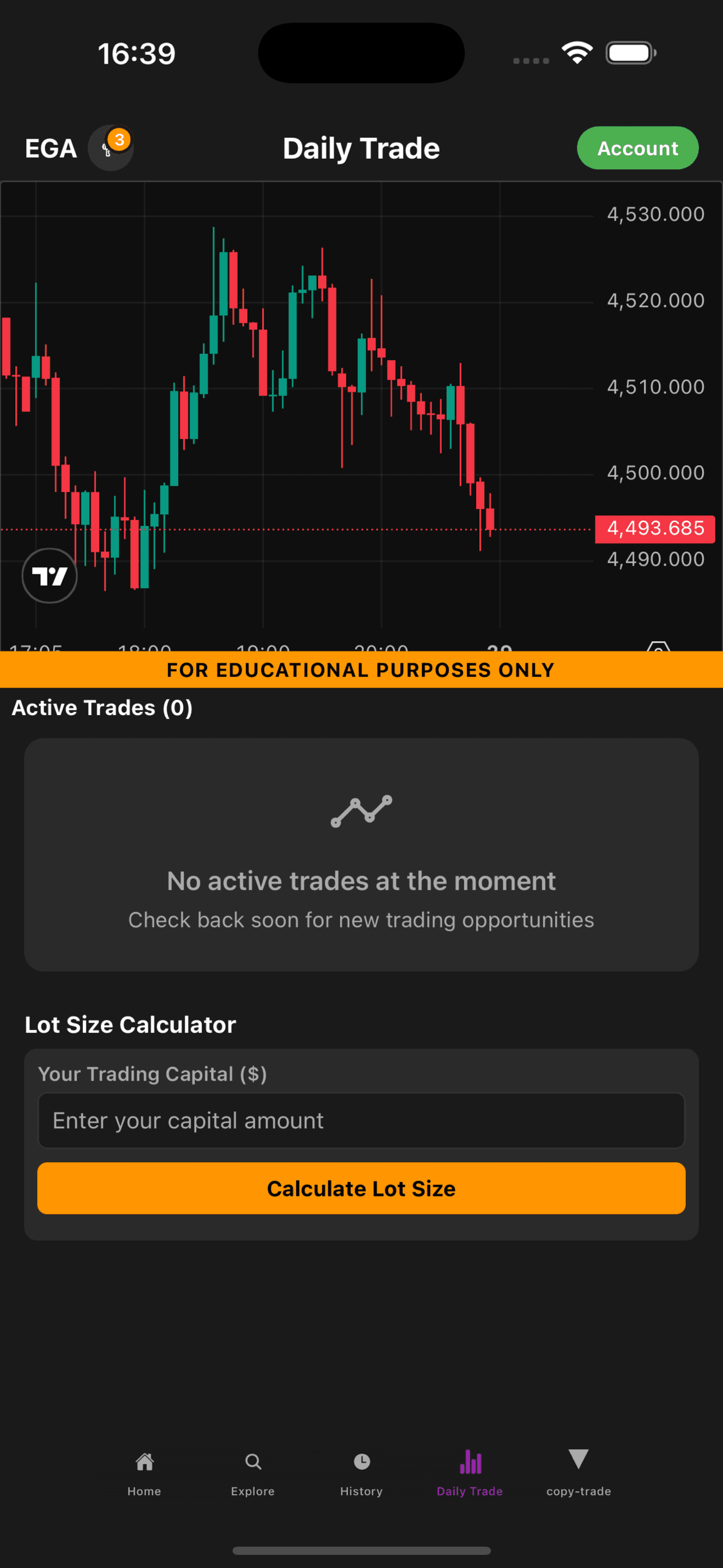Image resolution: width=723 pixels, height=1568 pixels.
Task: Focus the trading capital amount field
Action: click(x=361, y=1120)
